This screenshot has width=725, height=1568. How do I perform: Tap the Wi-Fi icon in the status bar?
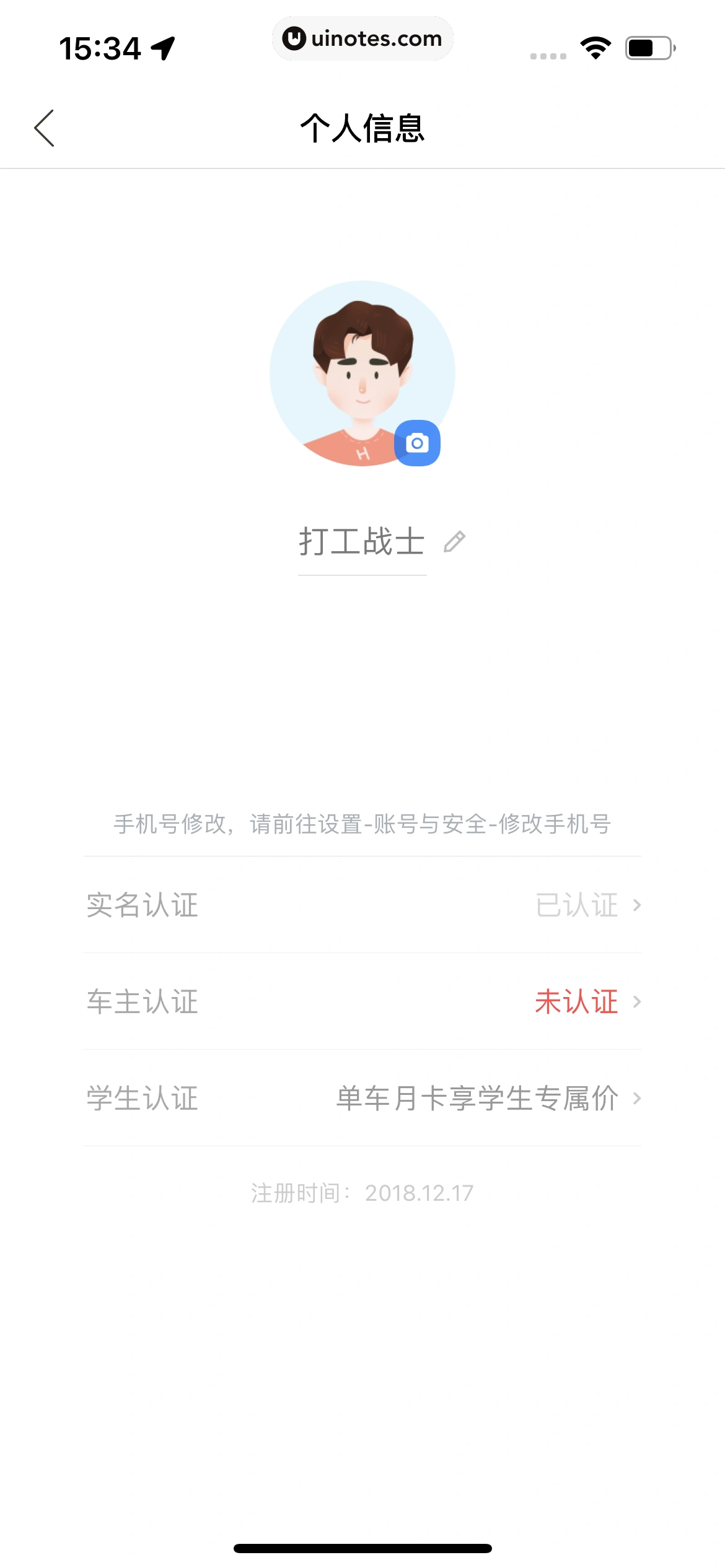[595, 48]
